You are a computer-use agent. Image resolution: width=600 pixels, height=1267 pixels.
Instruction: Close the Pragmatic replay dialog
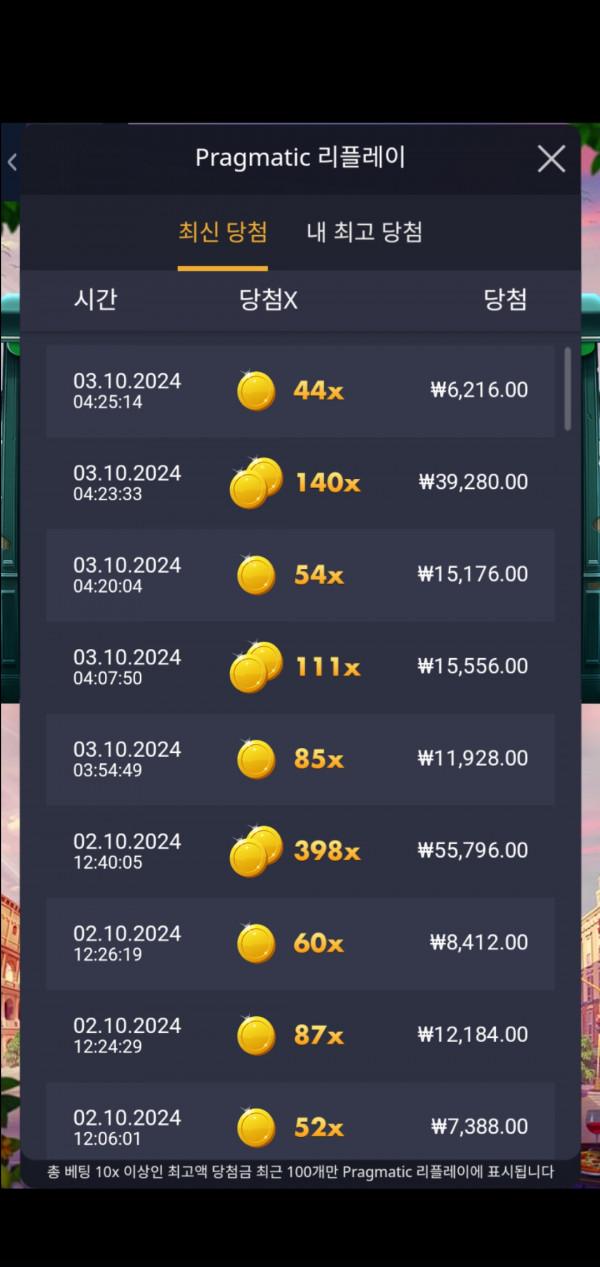[x=551, y=159]
